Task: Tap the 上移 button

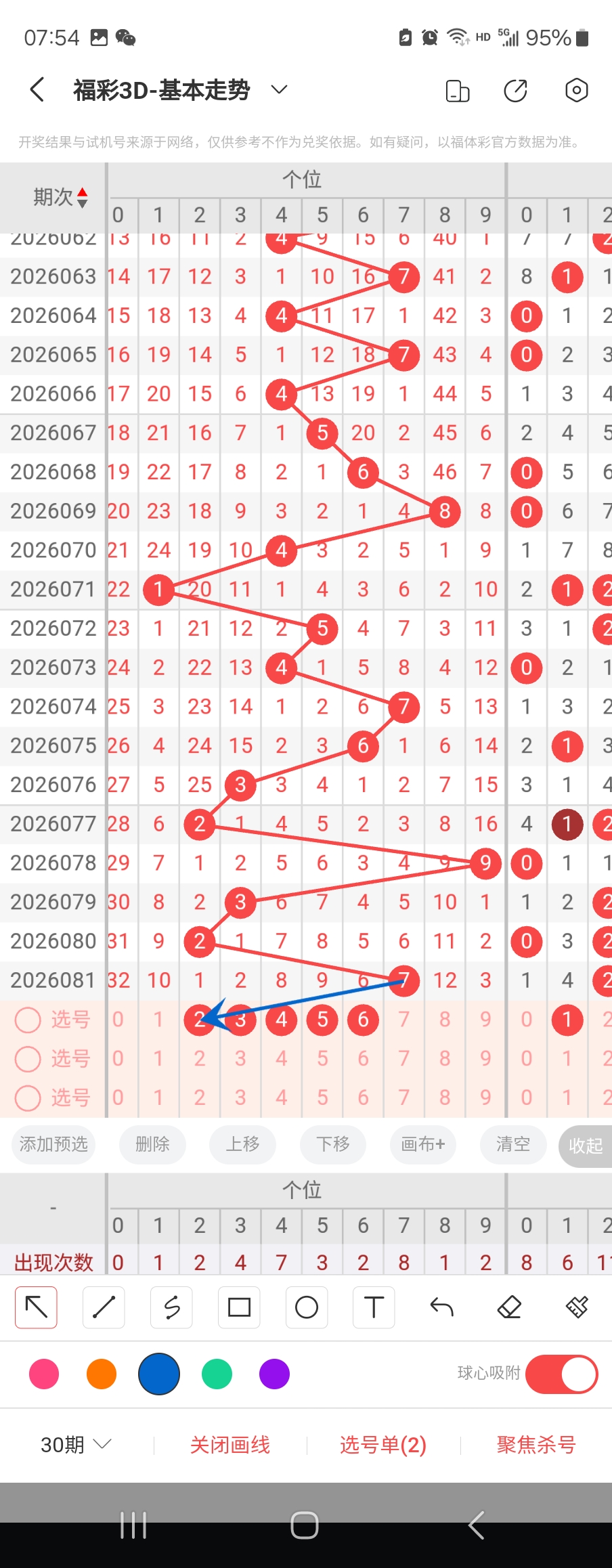Action: pos(242,1144)
